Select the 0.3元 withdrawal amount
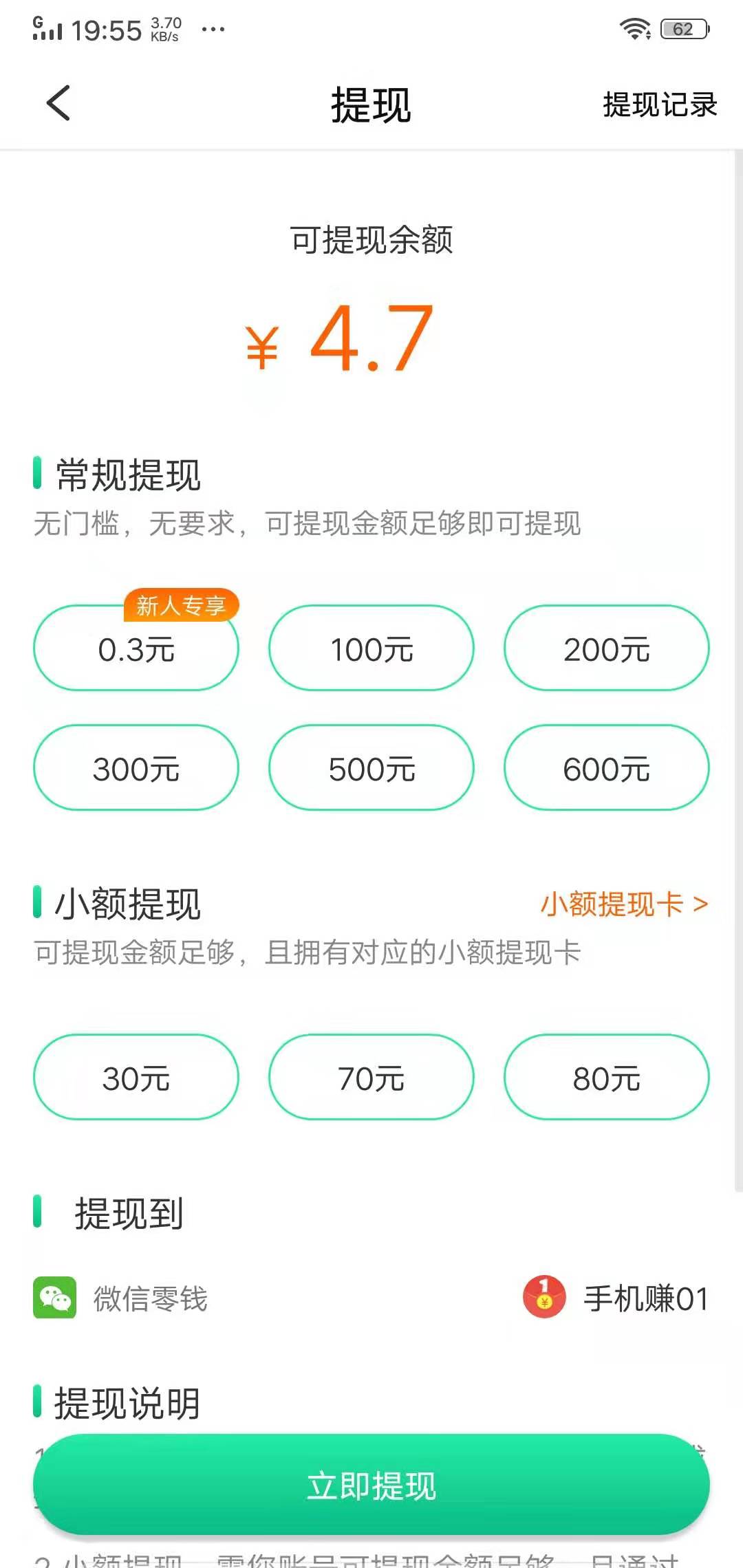The image size is (743, 1568). [x=136, y=649]
